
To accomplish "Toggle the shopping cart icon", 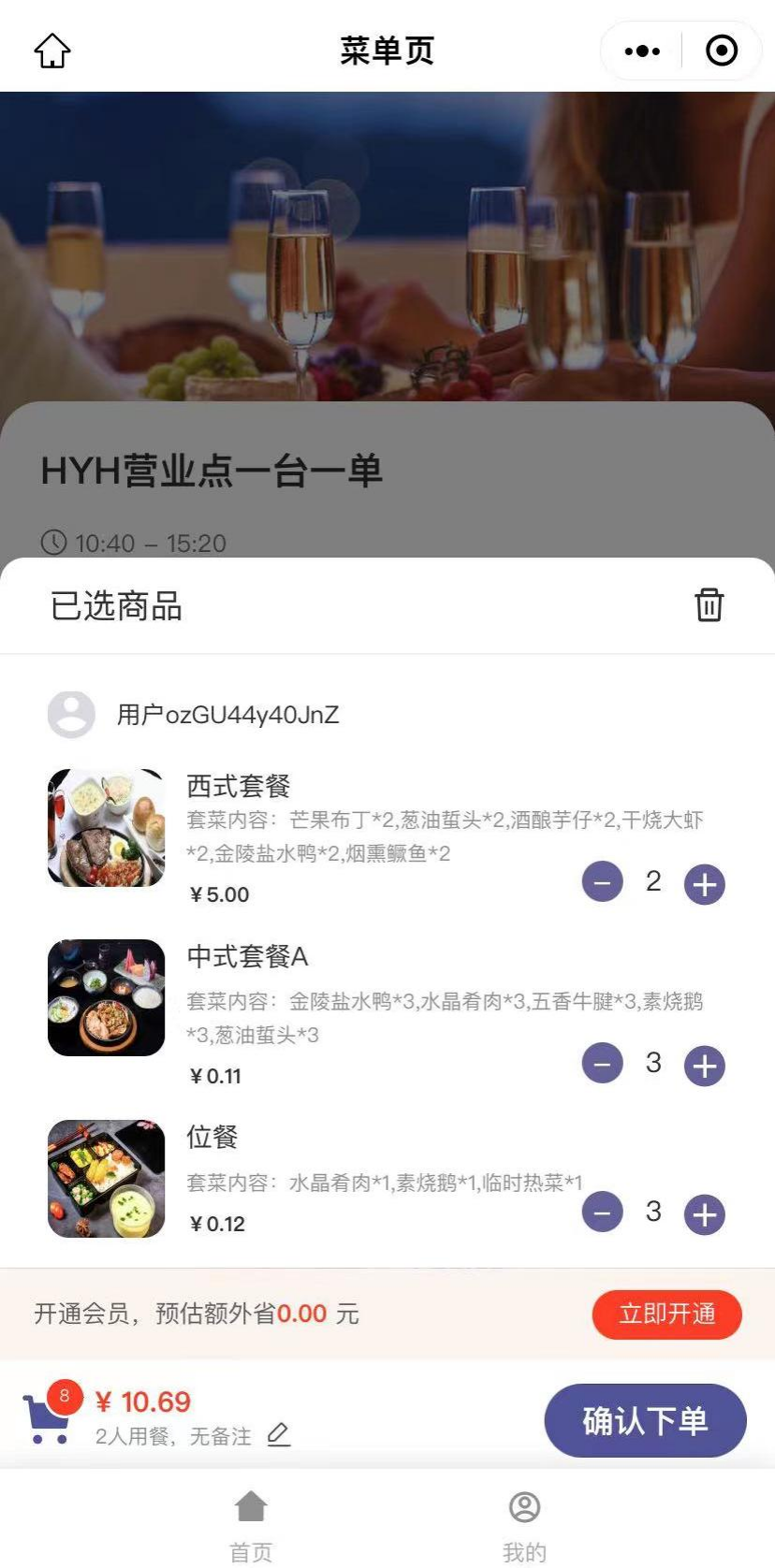I will (47, 1419).
